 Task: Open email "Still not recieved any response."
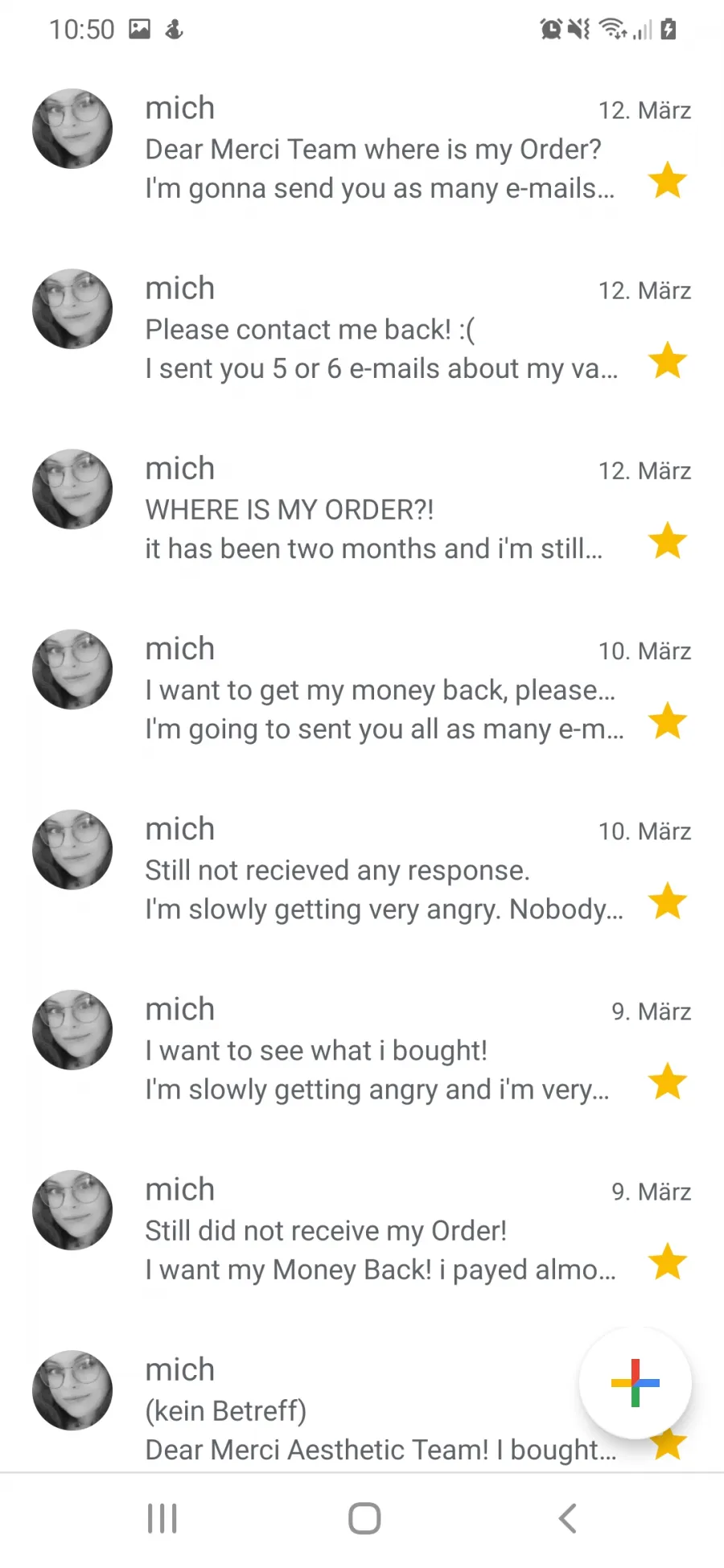(362, 868)
